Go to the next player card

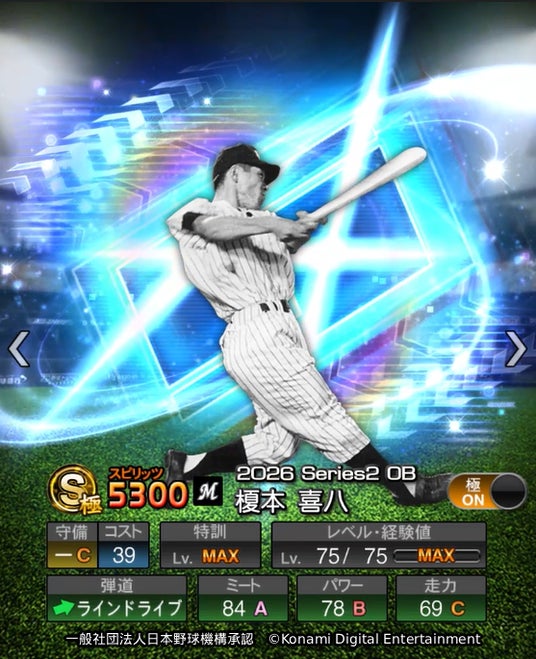(515, 348)
